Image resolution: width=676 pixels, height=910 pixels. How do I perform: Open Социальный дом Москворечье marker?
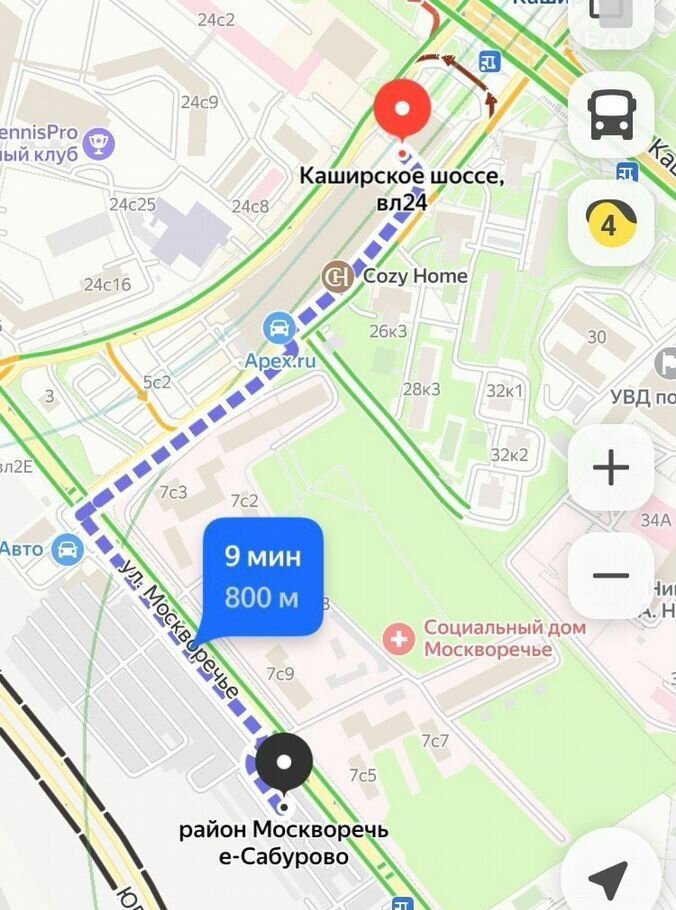pyautogui.click(x=399, y=638)
